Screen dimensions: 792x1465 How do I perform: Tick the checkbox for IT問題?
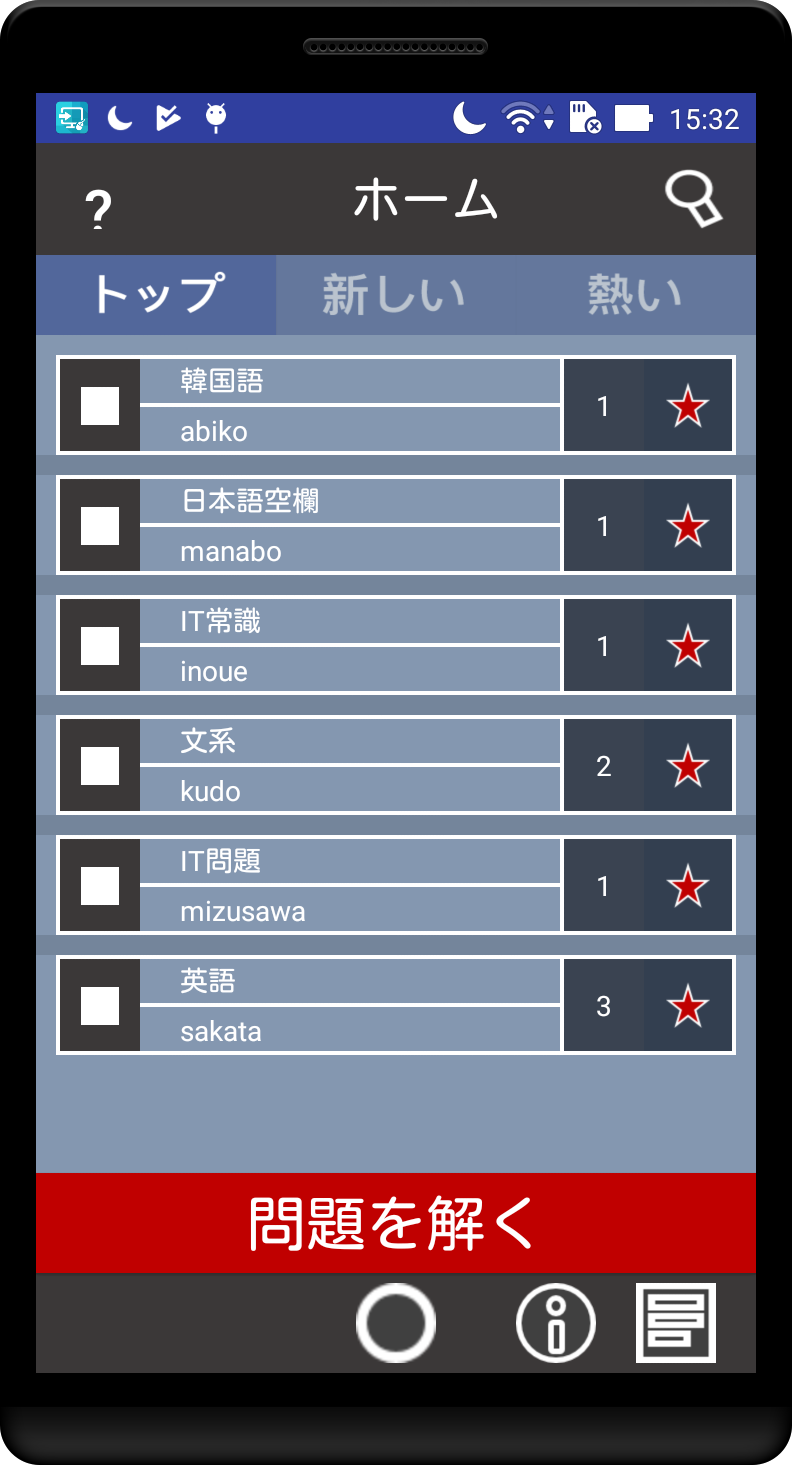tap(100, 886)
